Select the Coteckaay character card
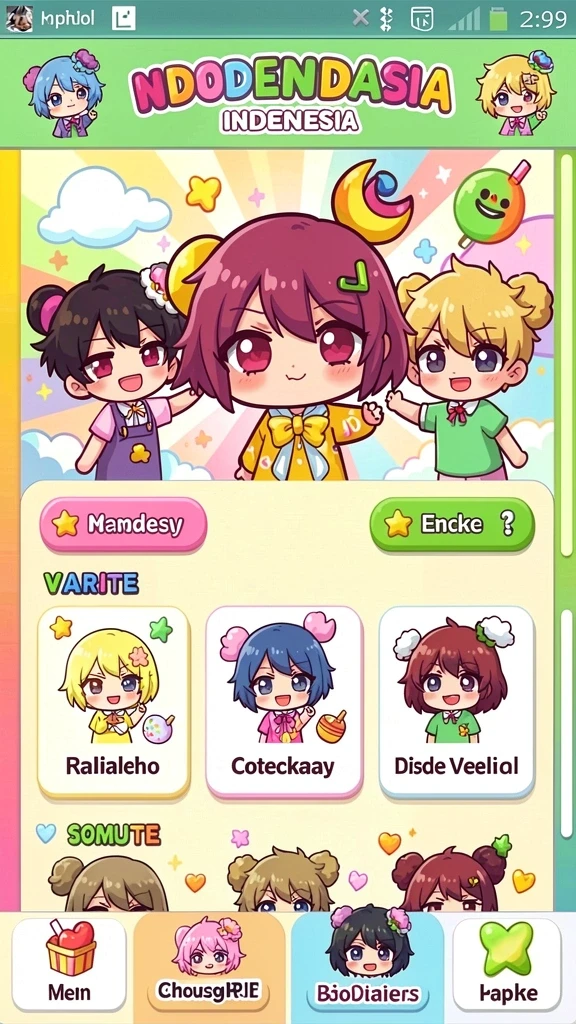This screenshot has height=1024, width=576. click(x=284, y=702)
